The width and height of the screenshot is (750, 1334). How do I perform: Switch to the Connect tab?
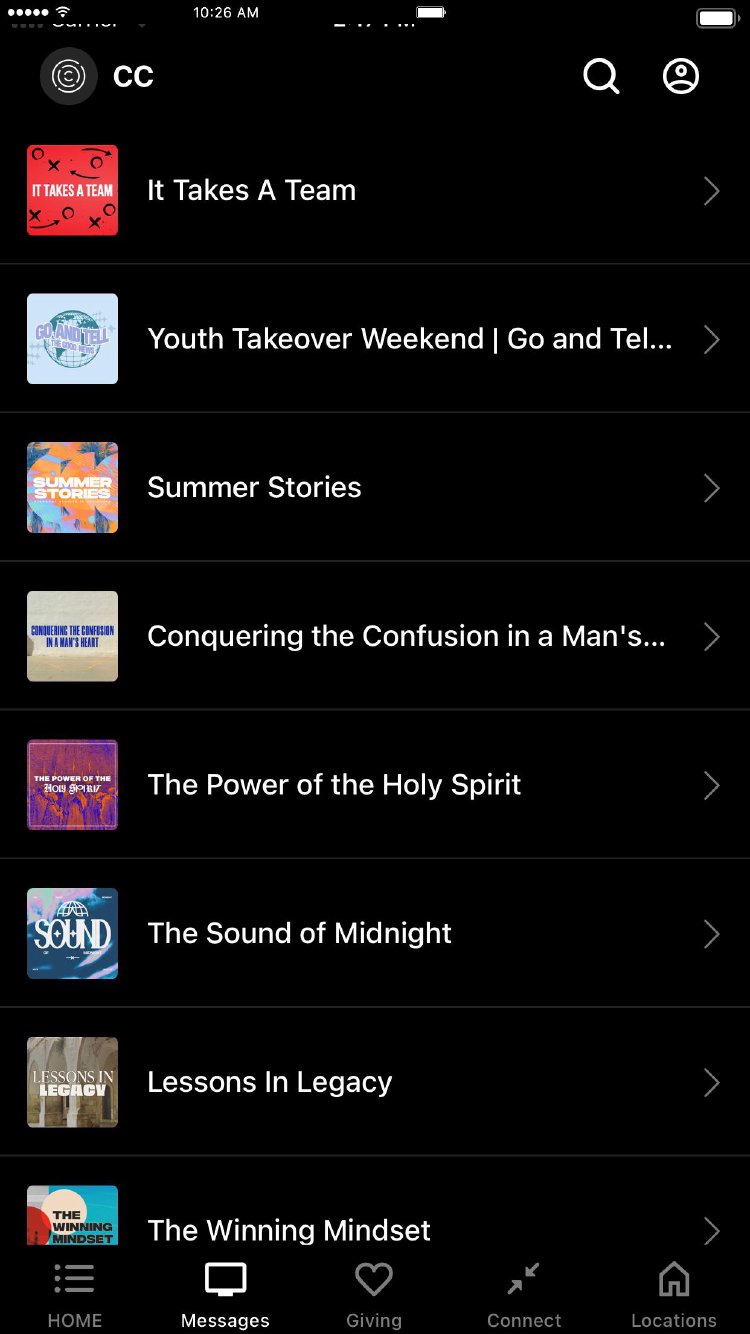pyautogui.click(x=524, y=1295)
